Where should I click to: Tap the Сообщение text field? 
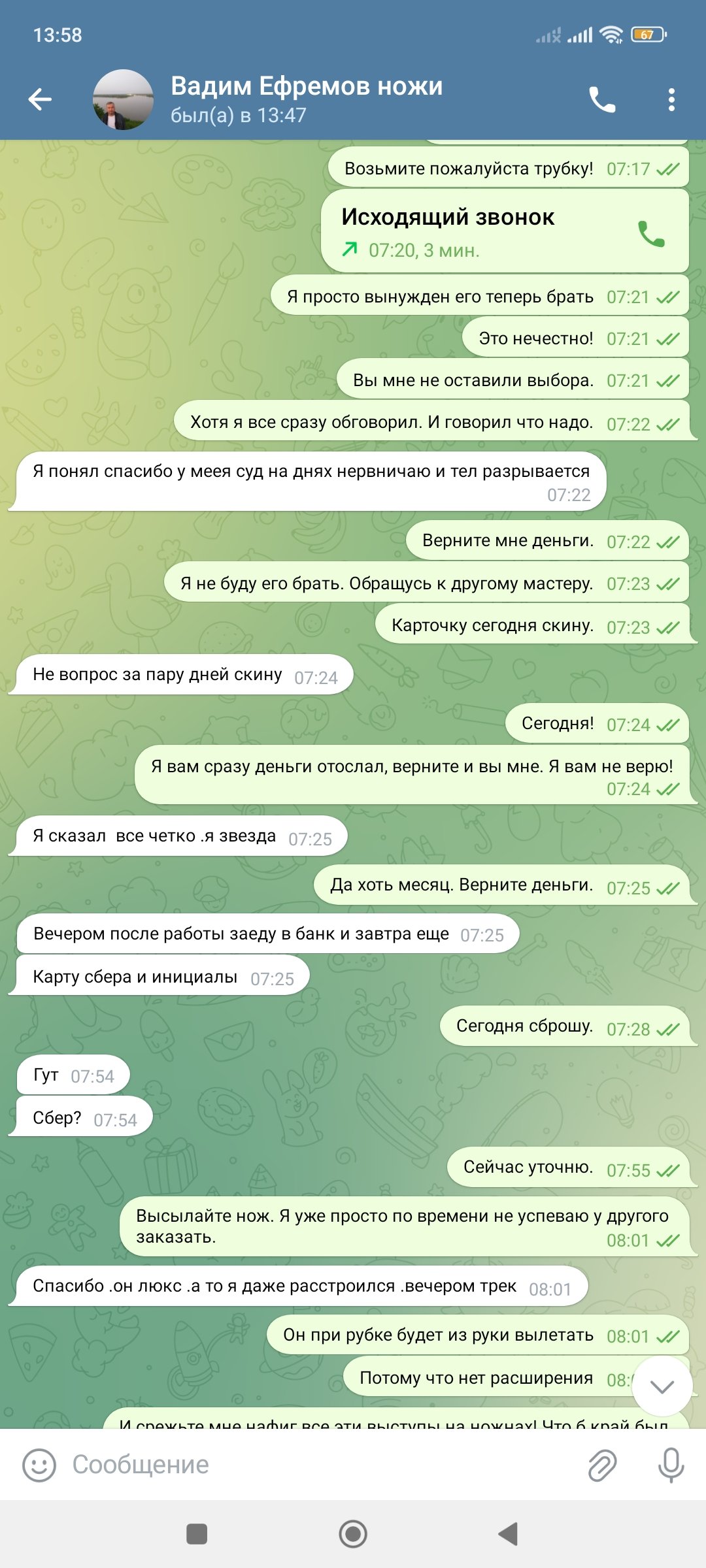pyautogui.click(x=320, y=1465)
